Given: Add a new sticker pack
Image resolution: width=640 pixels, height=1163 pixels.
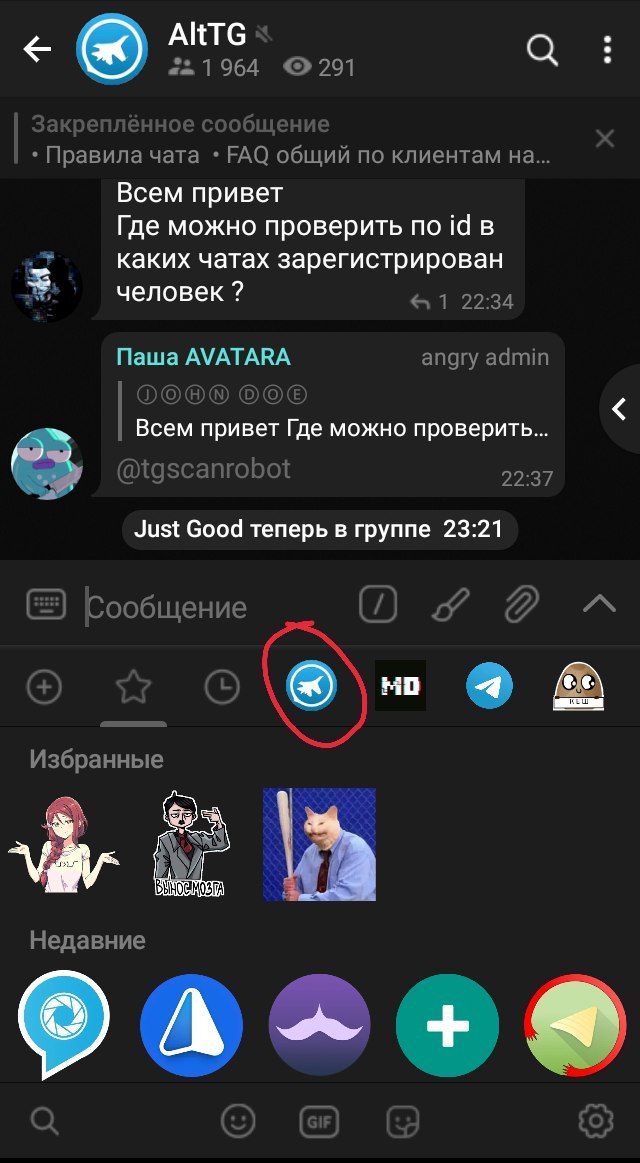Looking at the screenshot, I should 44,687.
